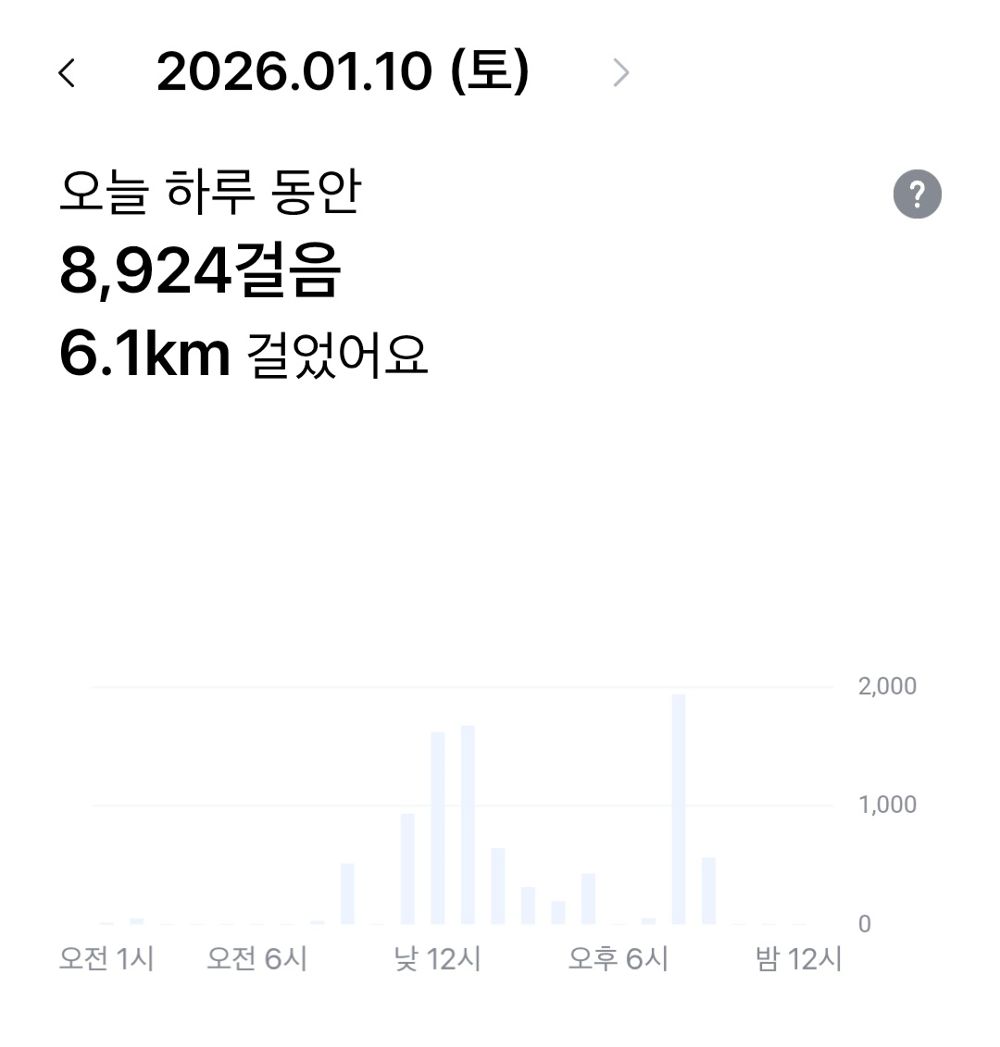Tap the 오전 1시 axis label
This screenshot has width=1000, height=1047.
(107, 960)
